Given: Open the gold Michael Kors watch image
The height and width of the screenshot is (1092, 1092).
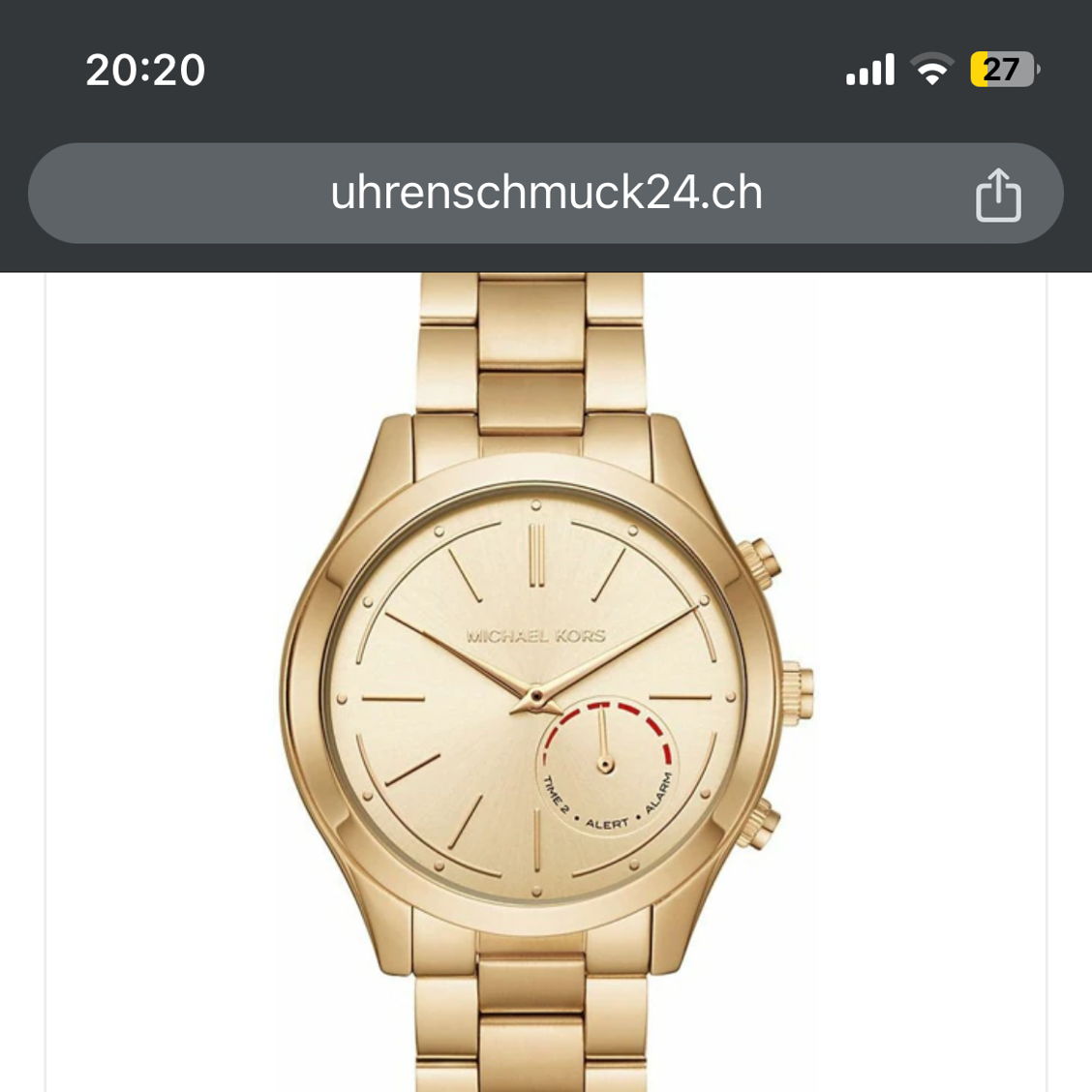Looking at the screenshot, I should point(546,687).
